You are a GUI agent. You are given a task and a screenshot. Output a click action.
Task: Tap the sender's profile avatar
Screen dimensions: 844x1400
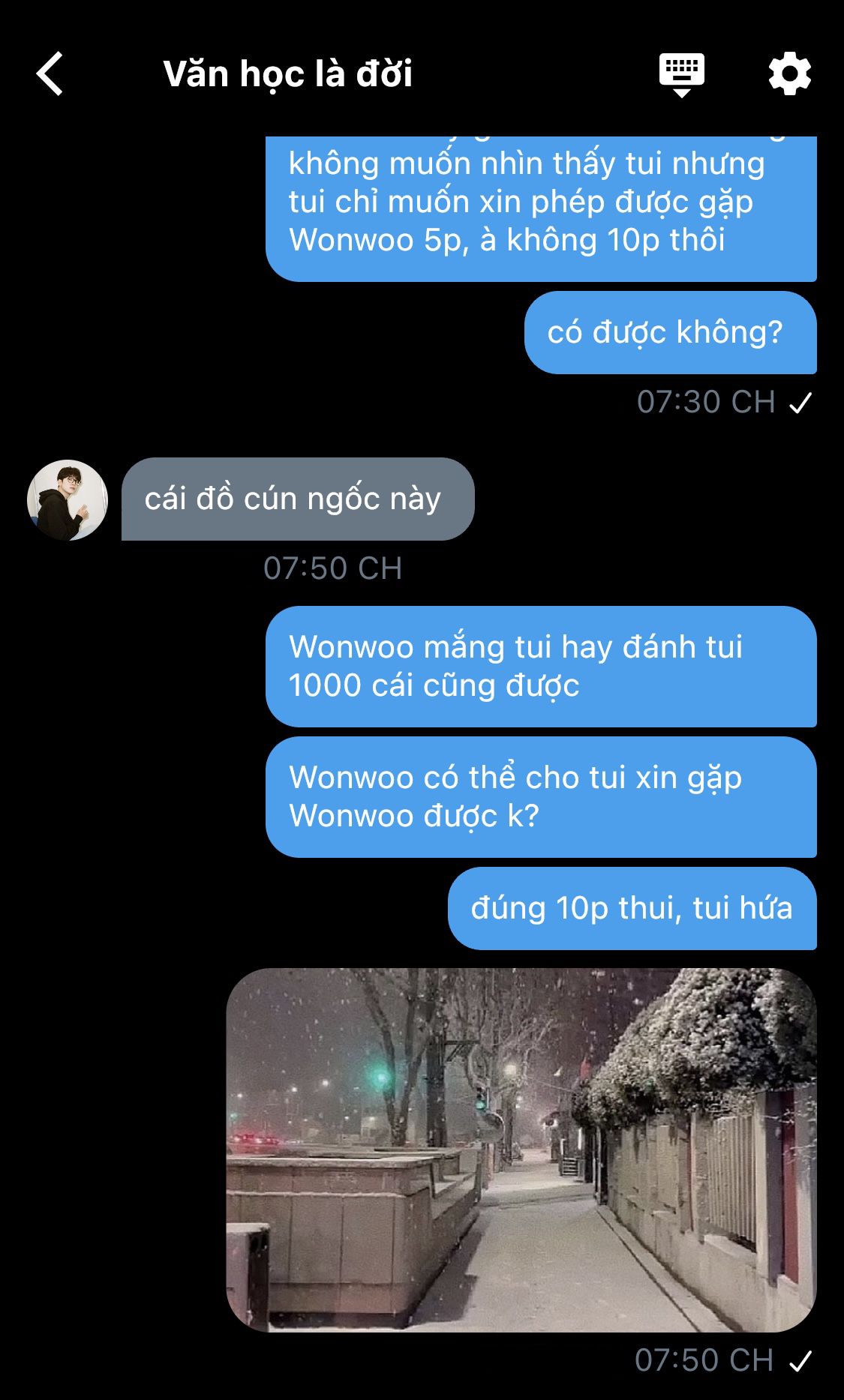coord(68,499)
